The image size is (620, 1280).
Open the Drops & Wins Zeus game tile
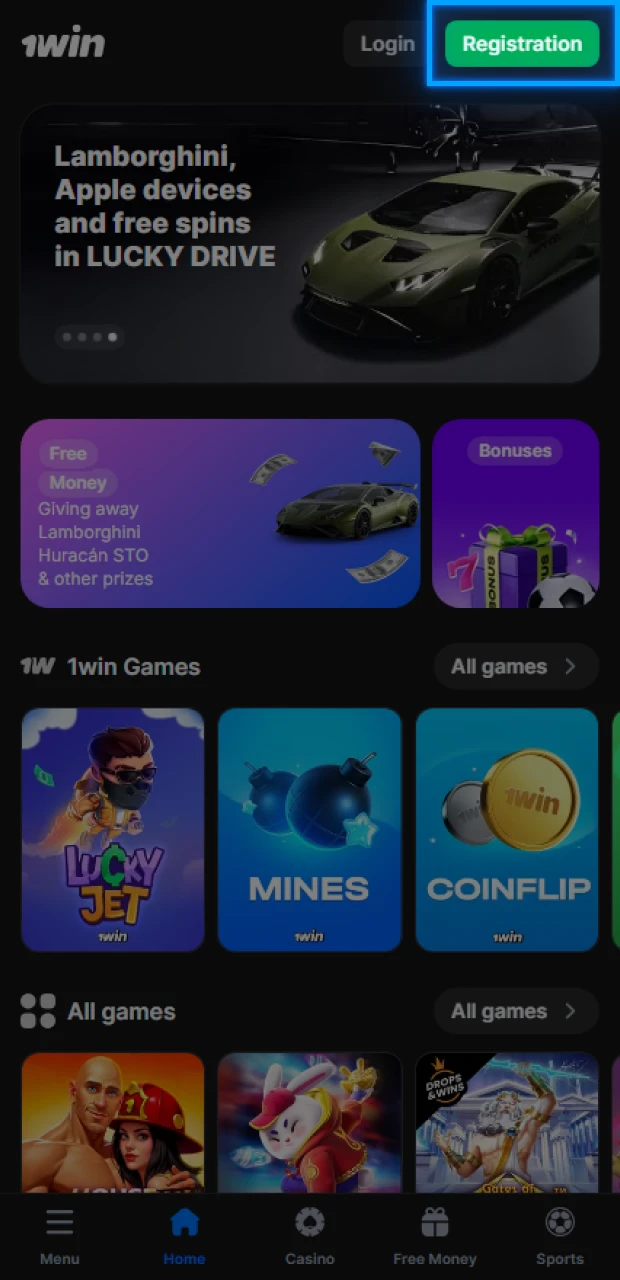coord(507,1120)
